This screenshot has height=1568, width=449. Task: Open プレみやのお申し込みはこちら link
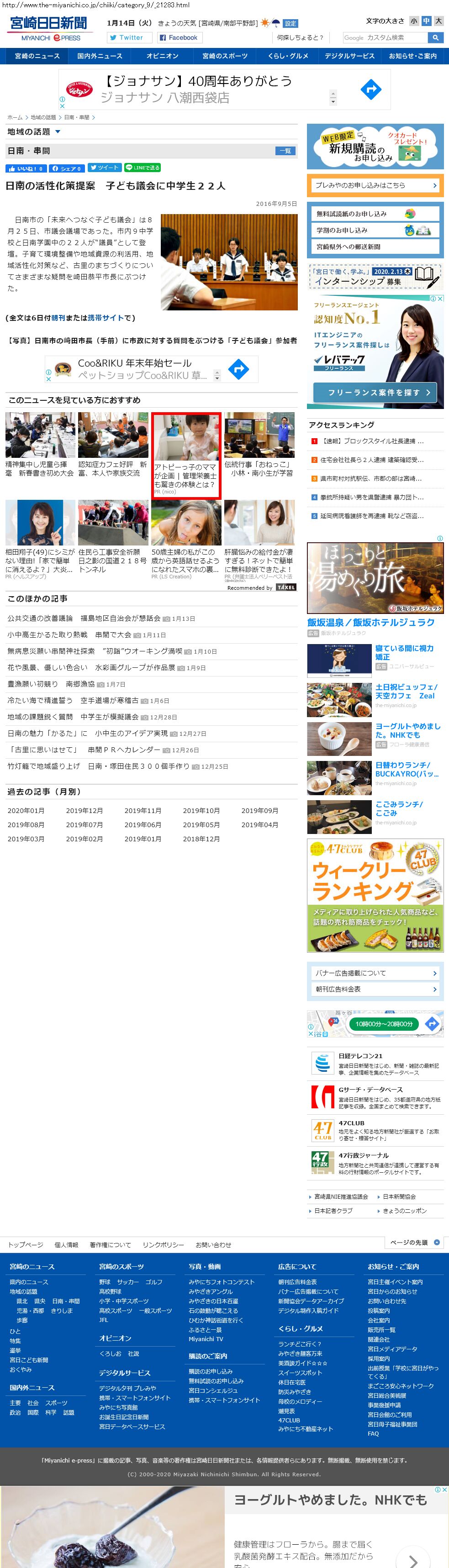coord(375,186)
